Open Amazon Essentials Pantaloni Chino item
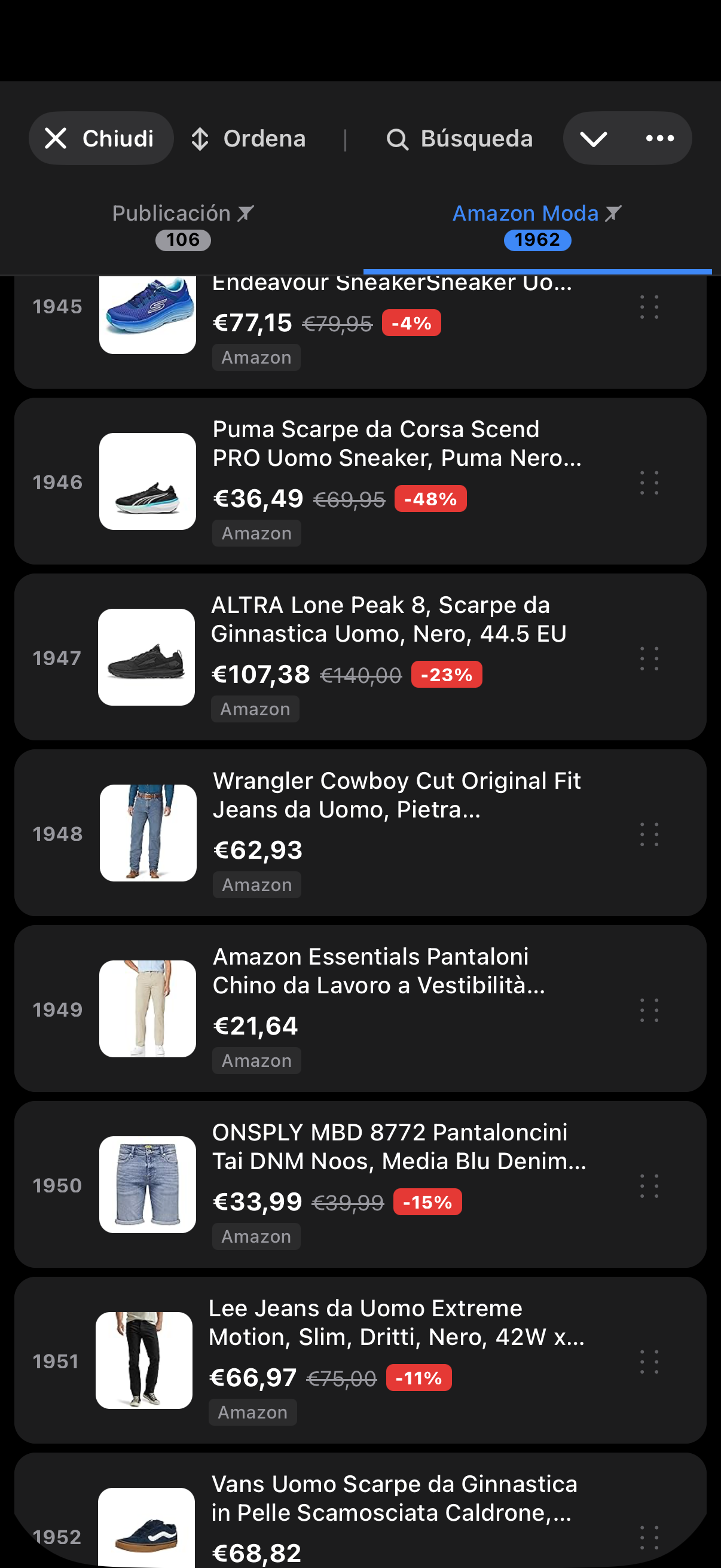The image size is (721, 1568). point(378,971)
